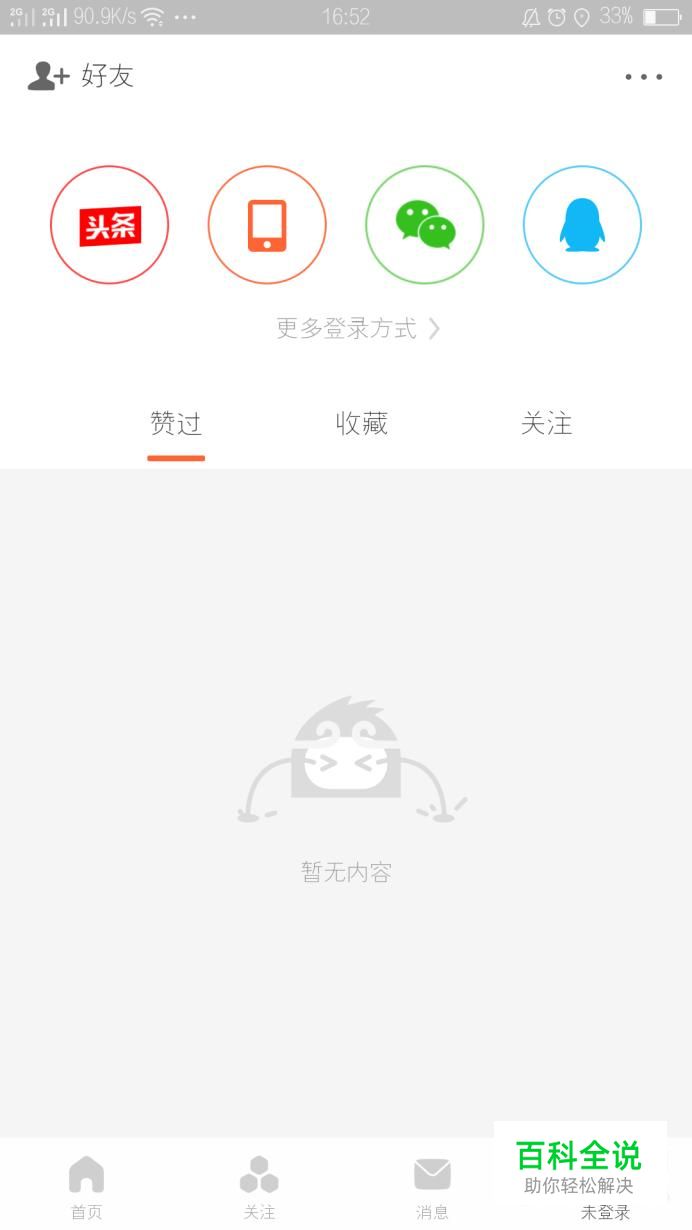Open 关注 in the bottom navigation
The height and width of the screenshot is (1230, 692).
[259, 1186]
